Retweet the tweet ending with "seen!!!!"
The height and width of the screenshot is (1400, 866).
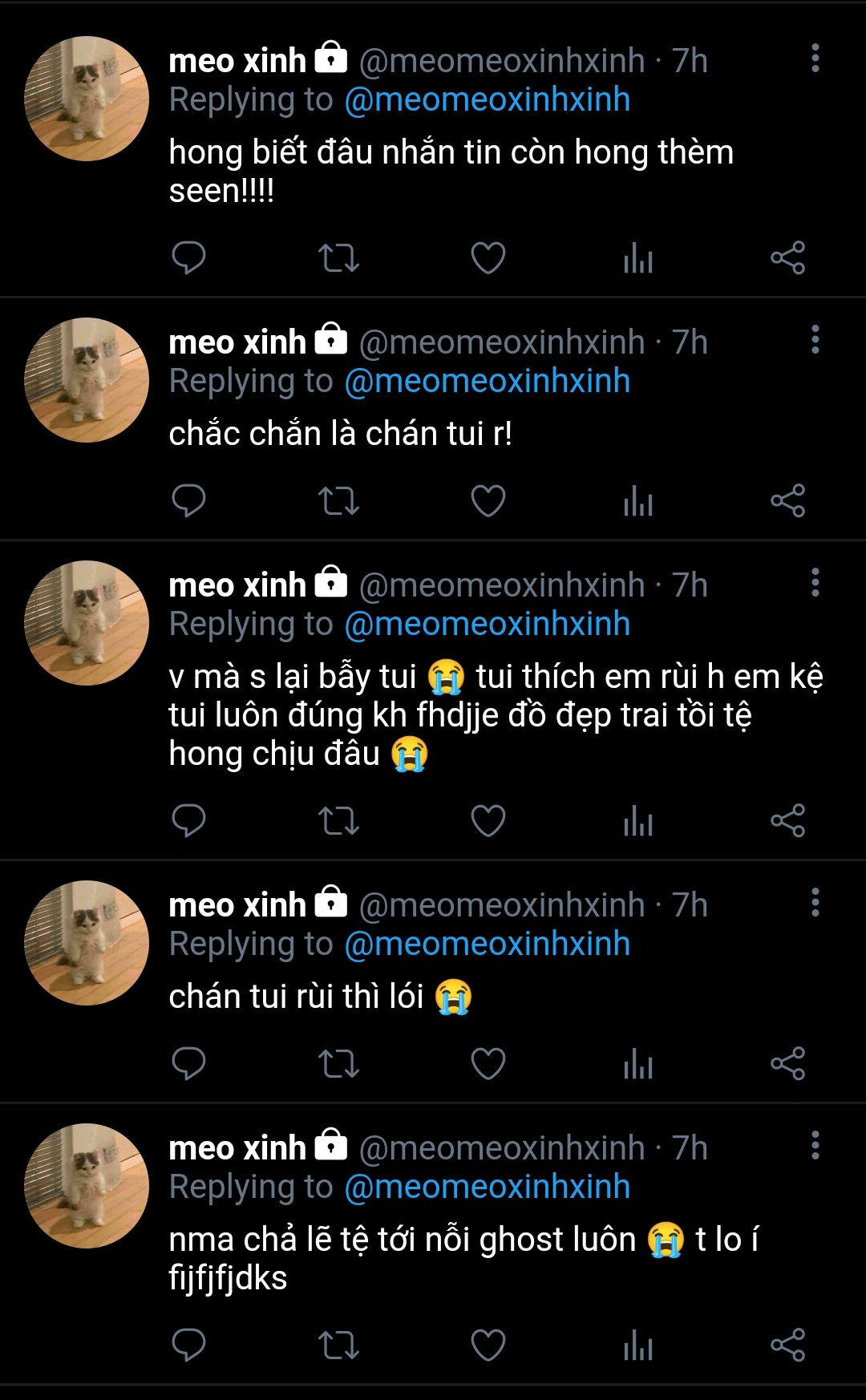[x=338, y=258]
